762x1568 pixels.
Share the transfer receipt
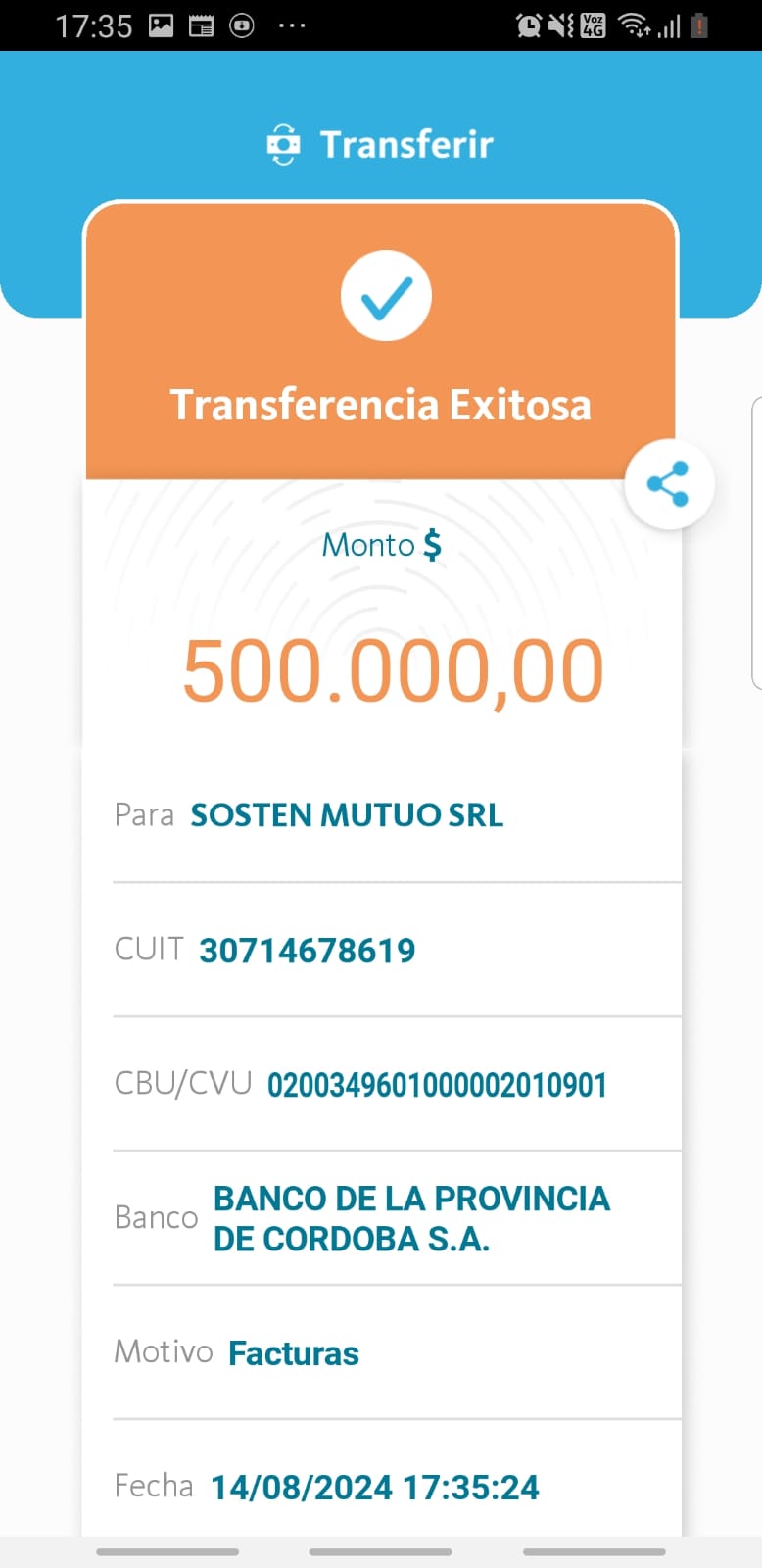tap(669, 484)
